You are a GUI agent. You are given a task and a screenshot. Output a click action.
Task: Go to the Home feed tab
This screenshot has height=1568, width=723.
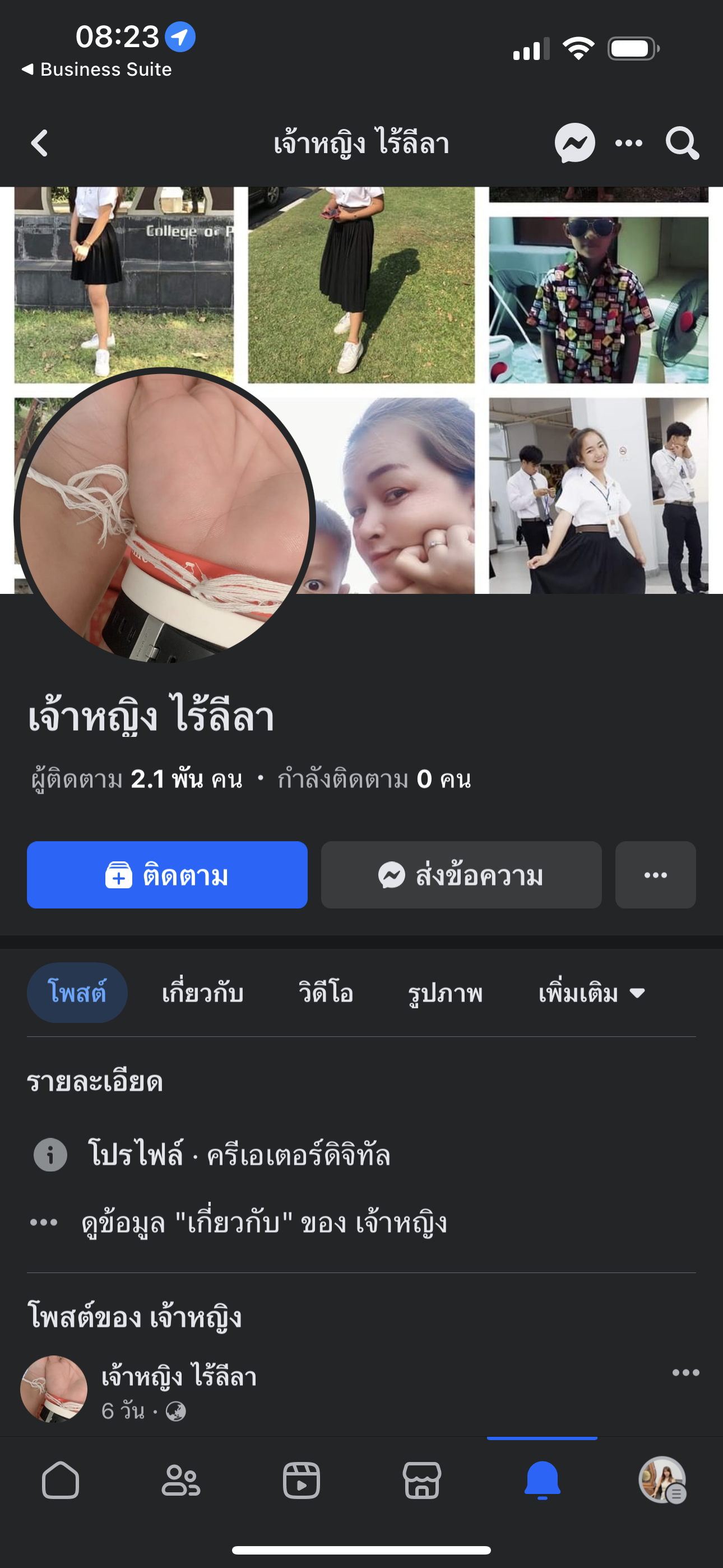tap(61, 1480)
